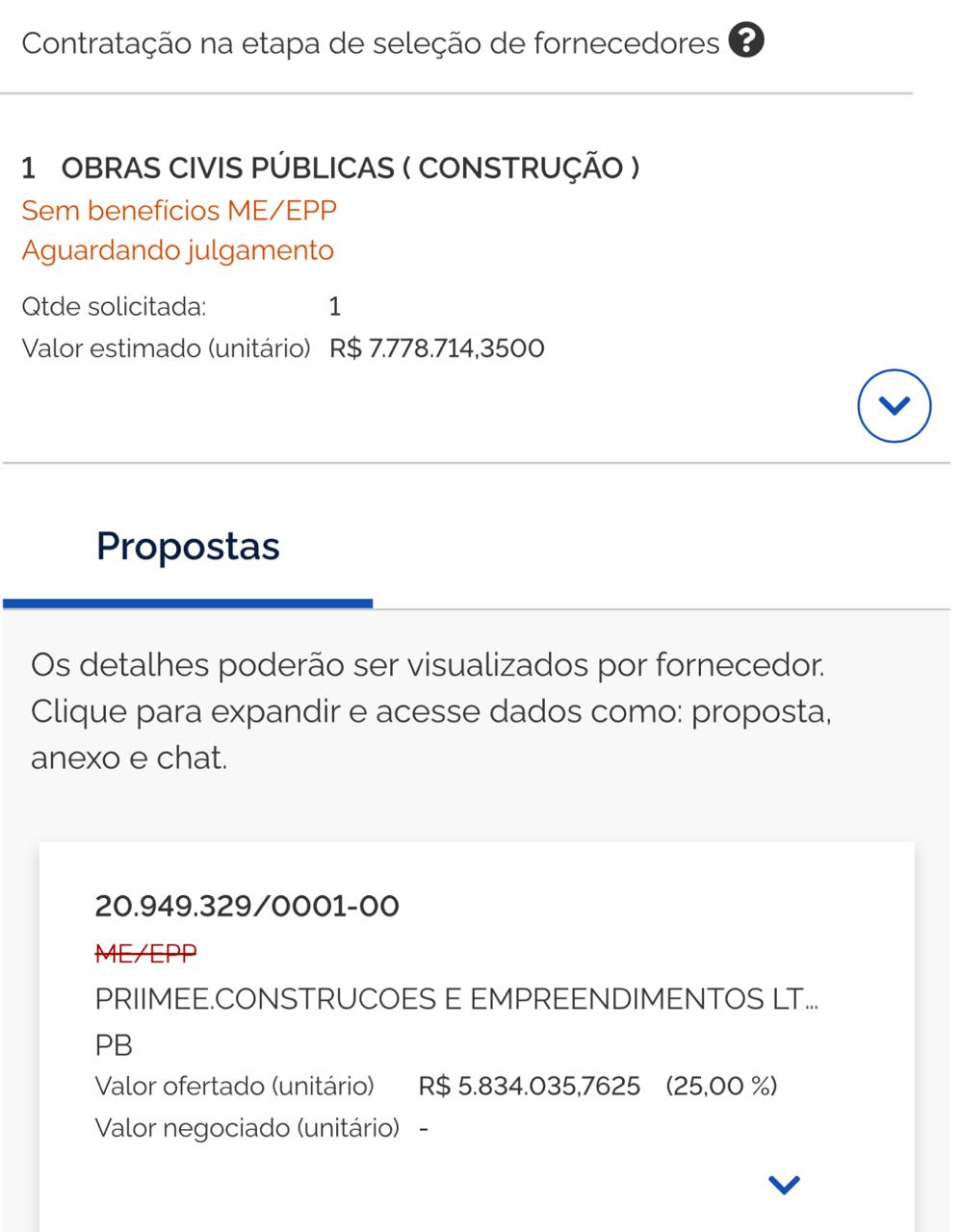
Task: Open the help icon beside seleção de fornecedores
Action: (746, 41)
